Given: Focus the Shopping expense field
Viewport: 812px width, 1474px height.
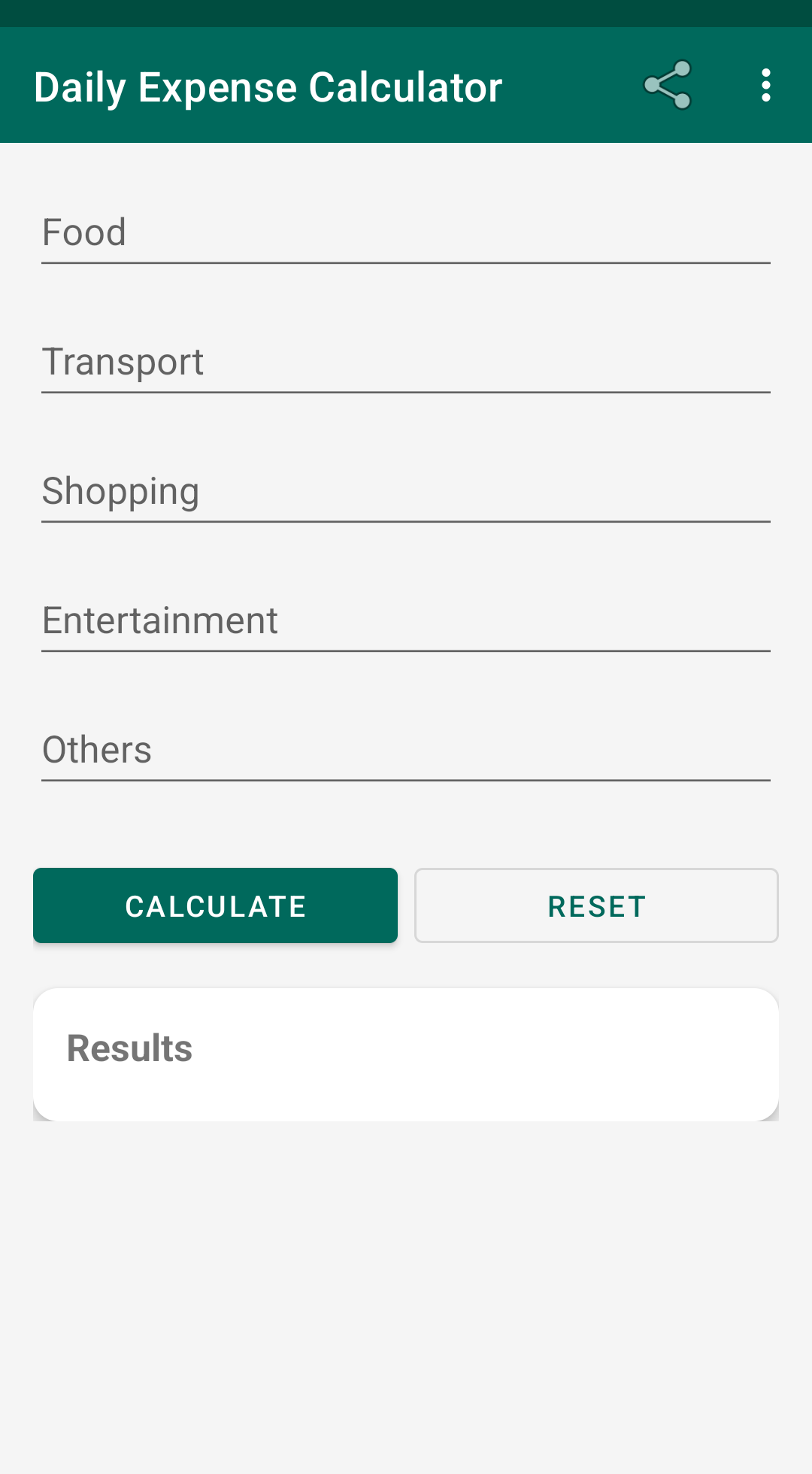Looking at the screenshot, I should [x=406, y=491].
